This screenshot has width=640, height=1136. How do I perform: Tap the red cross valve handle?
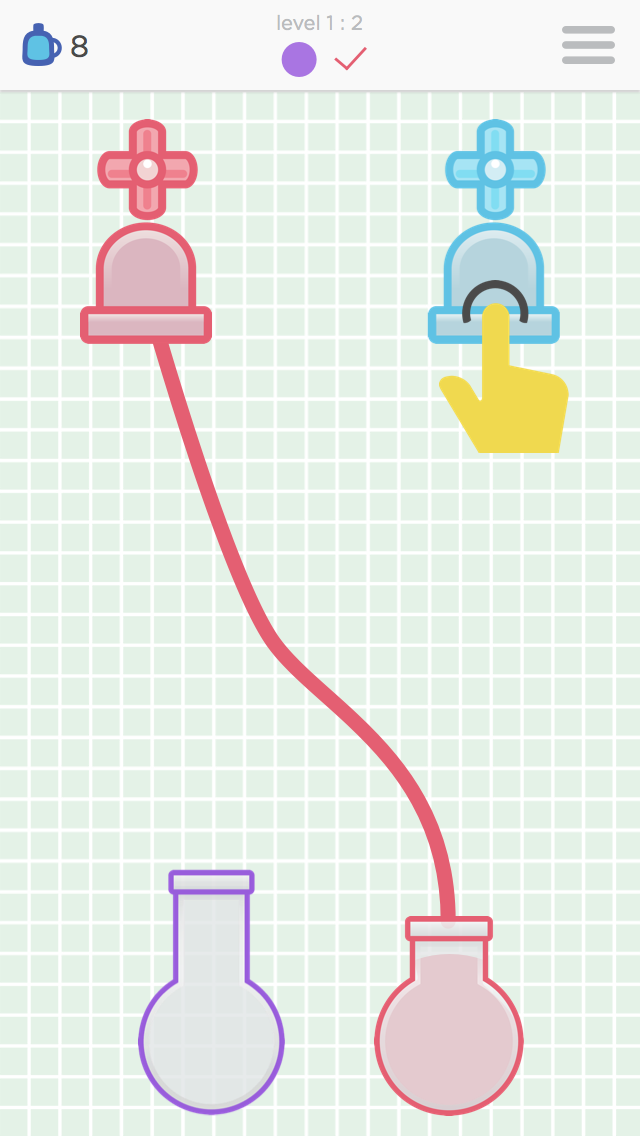click(x=147, y=169)
